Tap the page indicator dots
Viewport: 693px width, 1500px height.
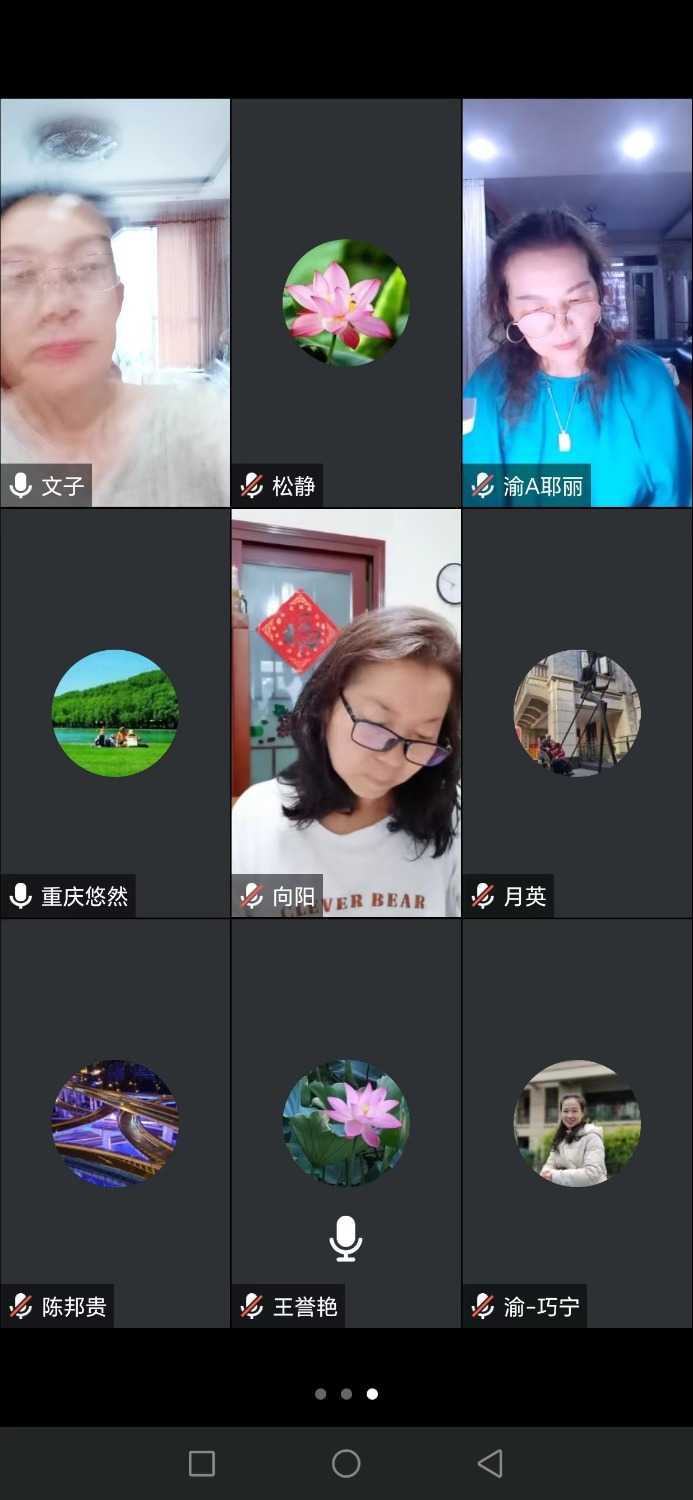346,1393
